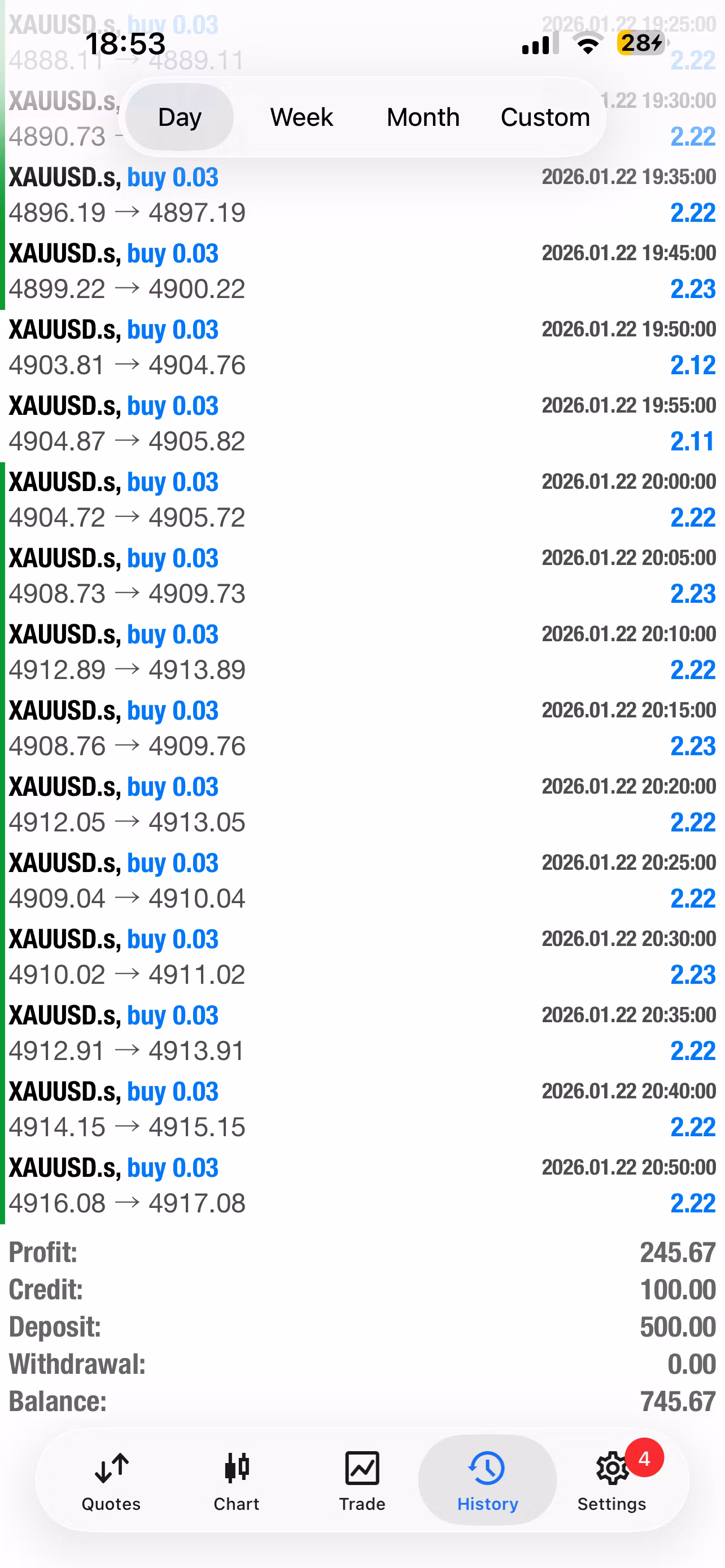Expand the XAUUSD.s trade closed at 20:00:00

point(362,500)
